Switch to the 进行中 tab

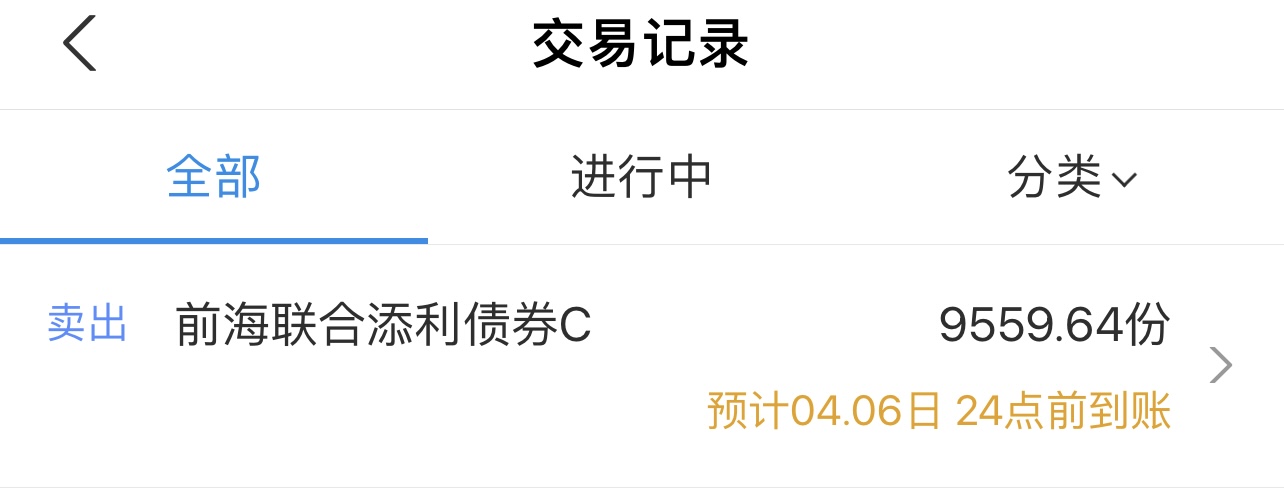(641, 178)
